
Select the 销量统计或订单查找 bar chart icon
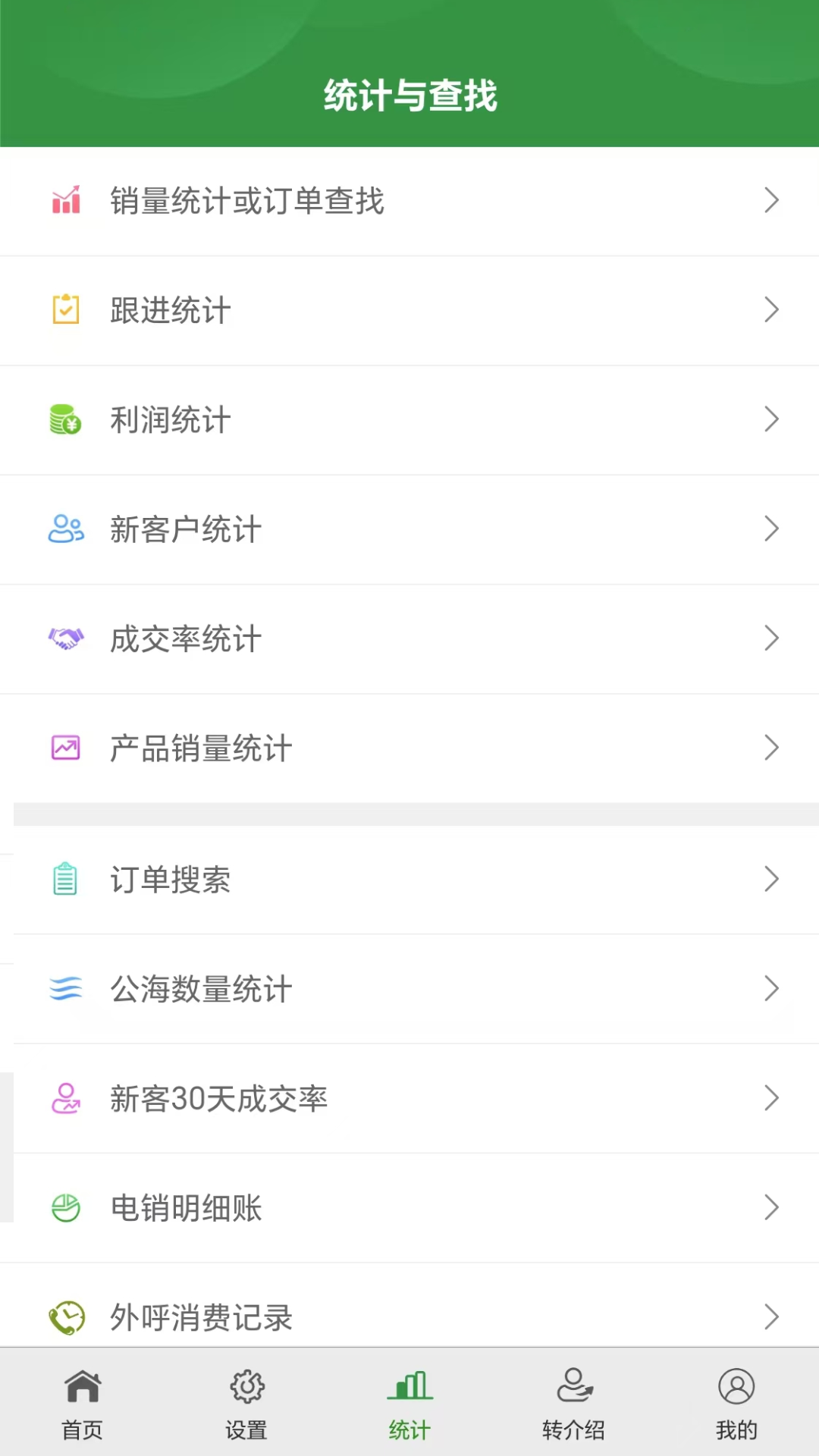click(66, 200)
